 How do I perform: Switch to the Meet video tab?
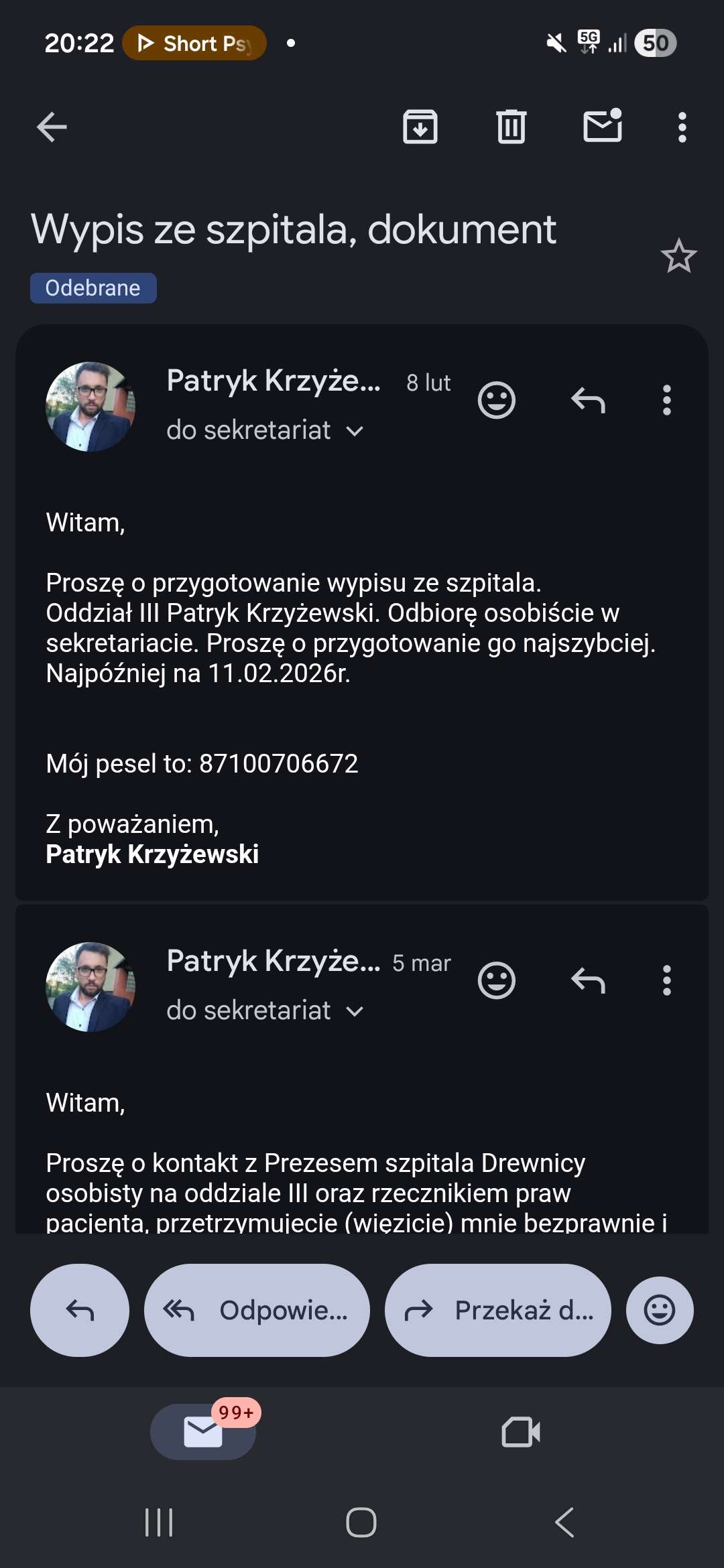pyautogui.click(x=521, y=1432)
